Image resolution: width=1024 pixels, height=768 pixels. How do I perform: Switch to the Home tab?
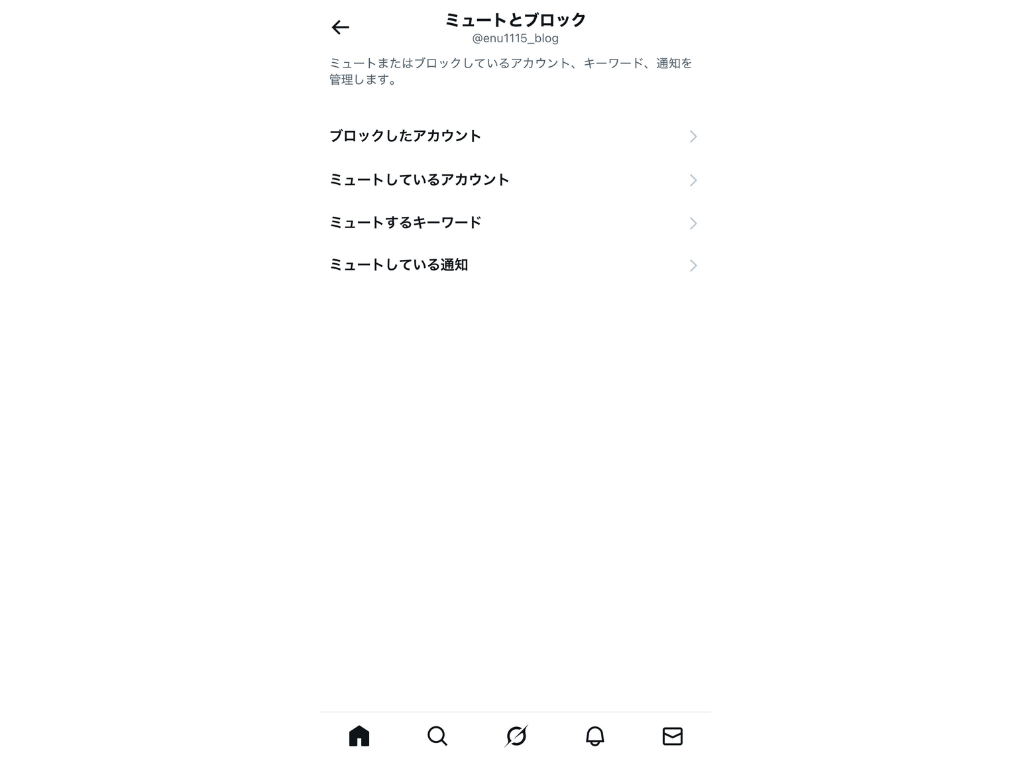[x=359, y=736]
